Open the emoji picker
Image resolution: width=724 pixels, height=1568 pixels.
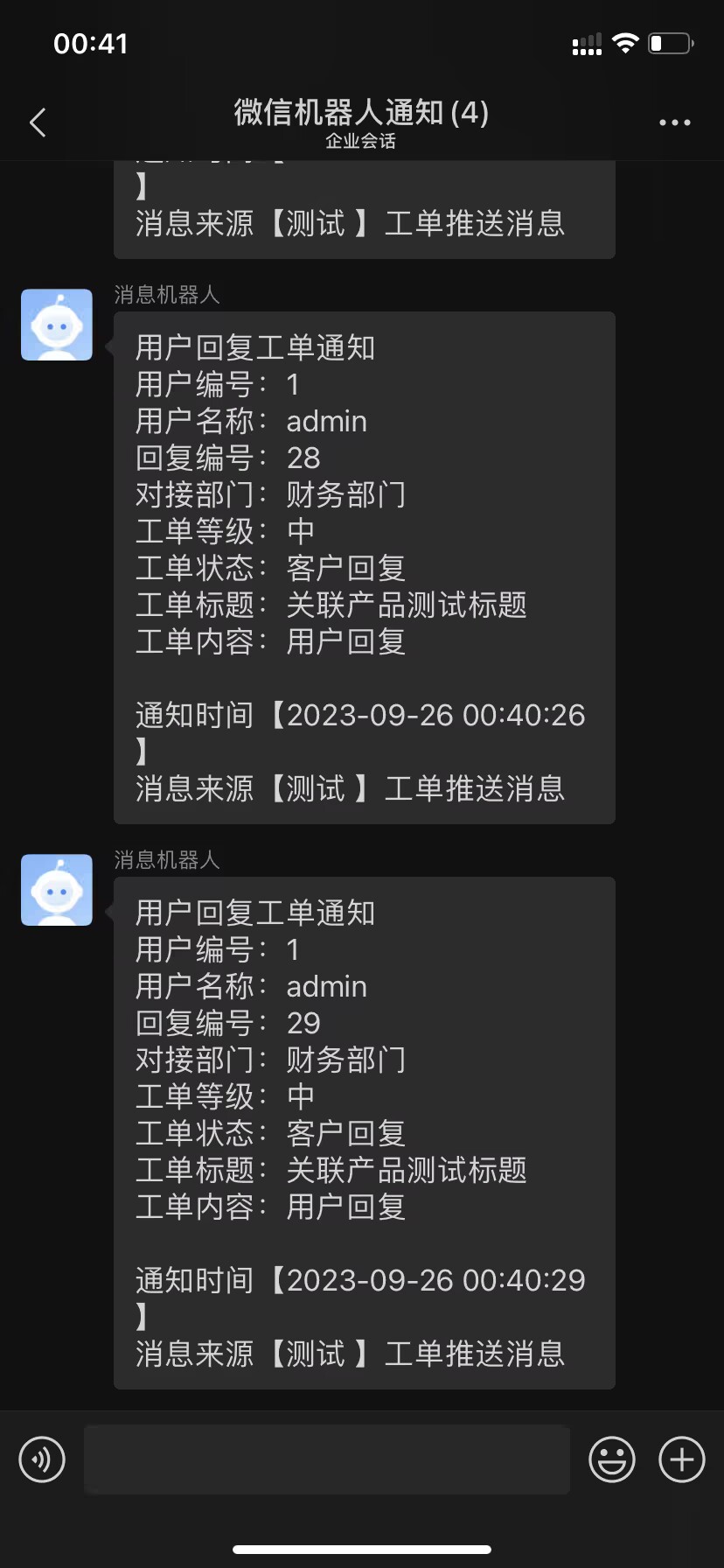pyautogui.click(x=612, y=1459)
